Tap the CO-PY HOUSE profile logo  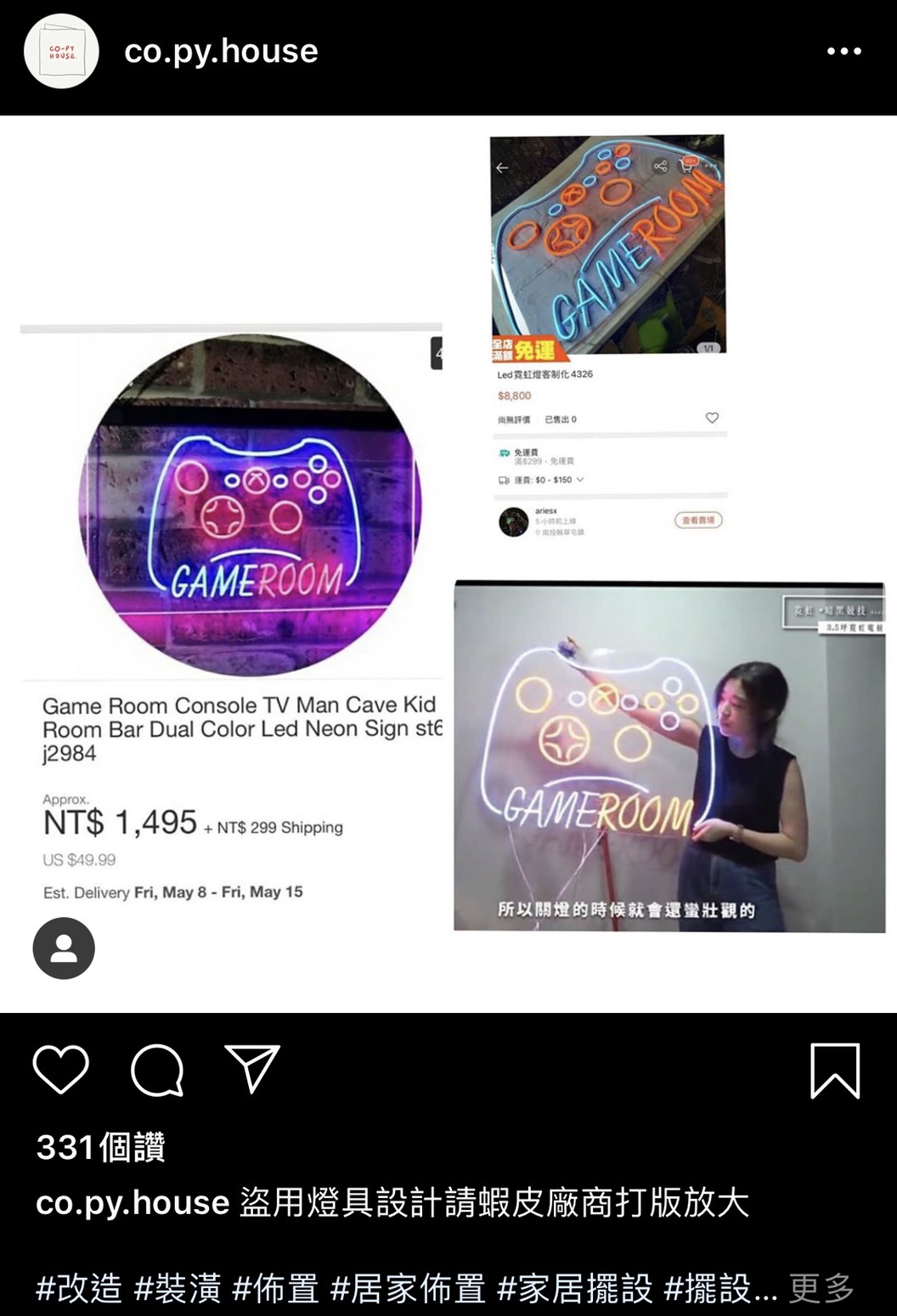coord(59,51)
